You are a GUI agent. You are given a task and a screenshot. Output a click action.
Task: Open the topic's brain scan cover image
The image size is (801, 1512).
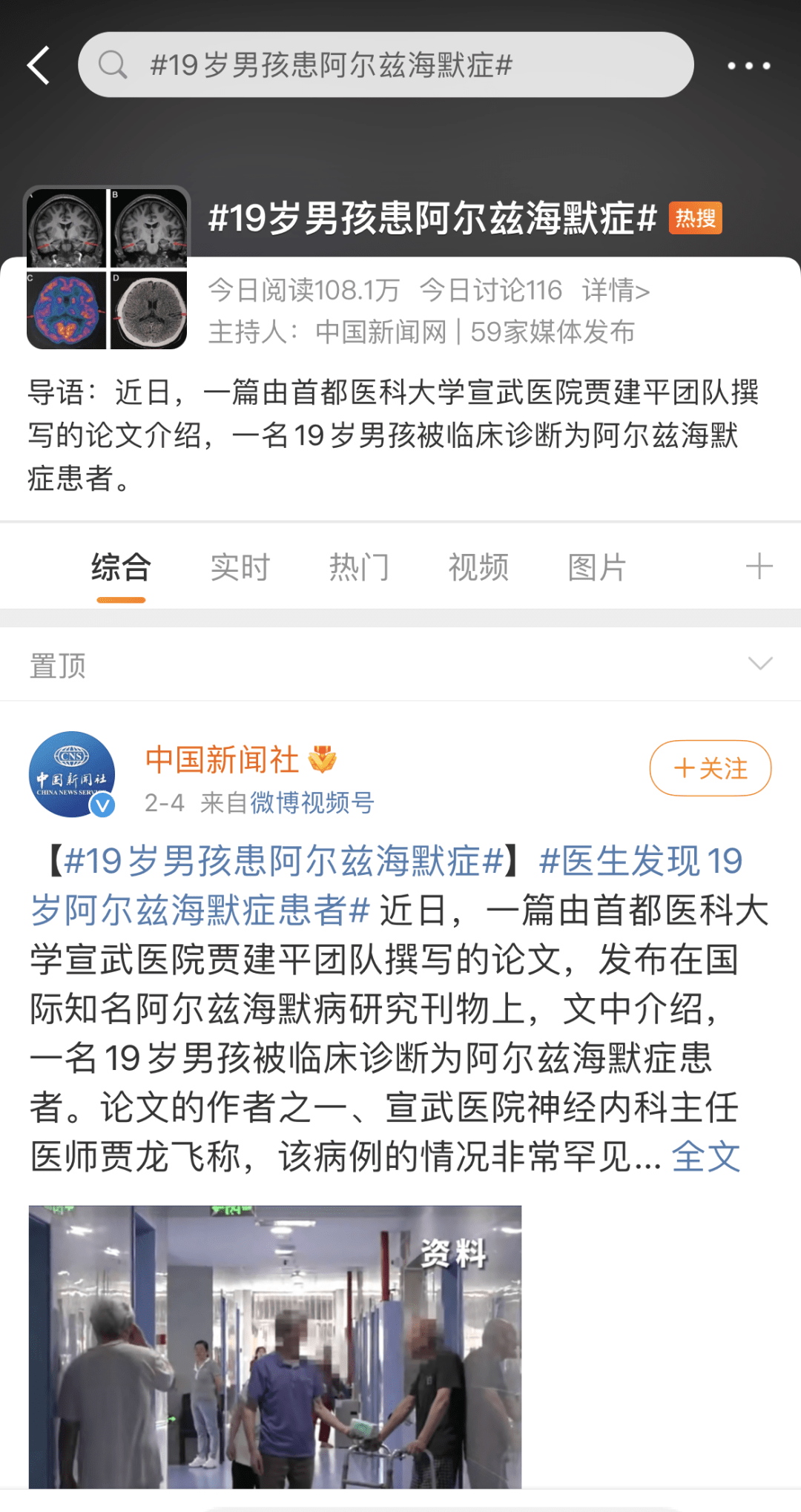[x=107, y=268]
